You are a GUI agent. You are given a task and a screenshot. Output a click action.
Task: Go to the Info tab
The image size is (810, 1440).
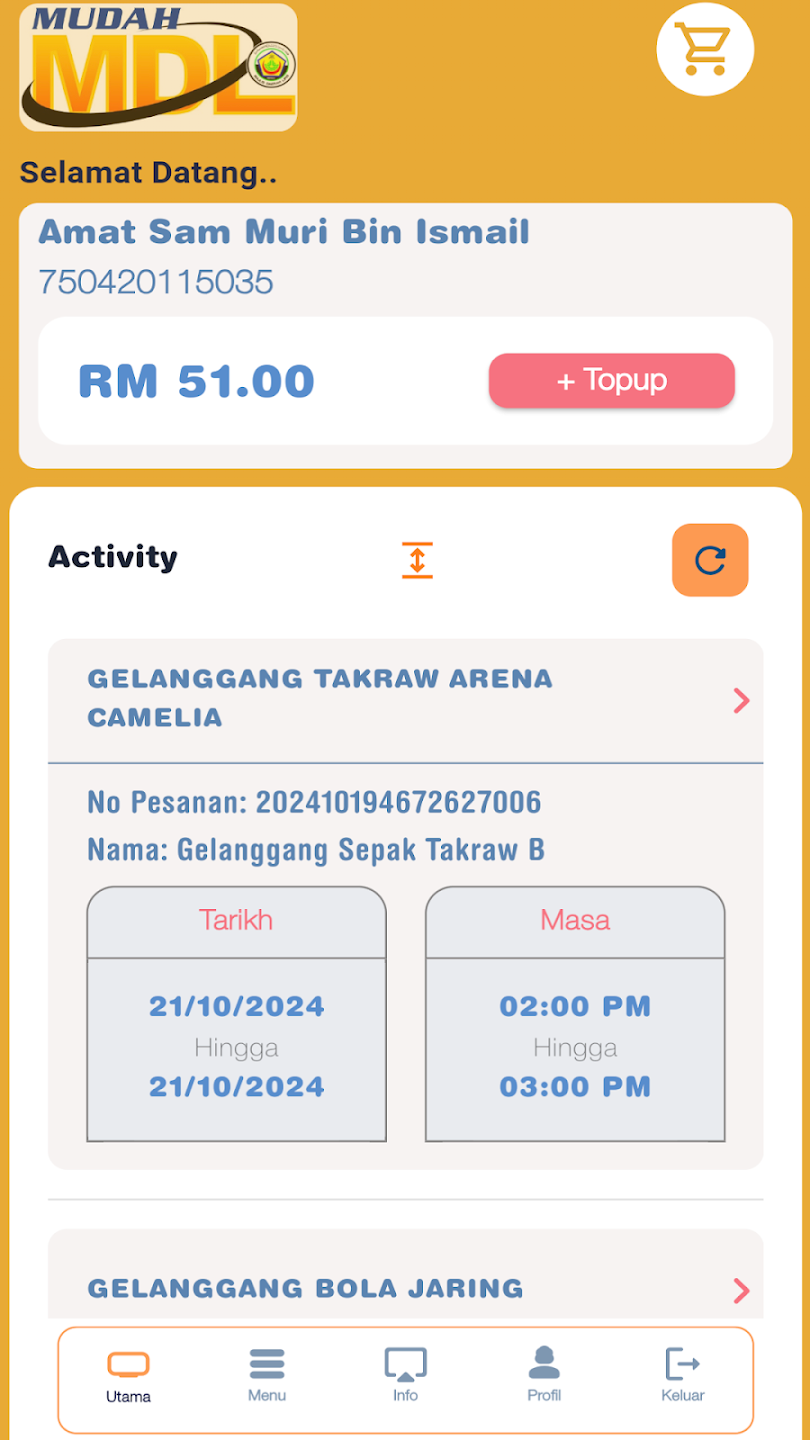(x=405, y=1377)
